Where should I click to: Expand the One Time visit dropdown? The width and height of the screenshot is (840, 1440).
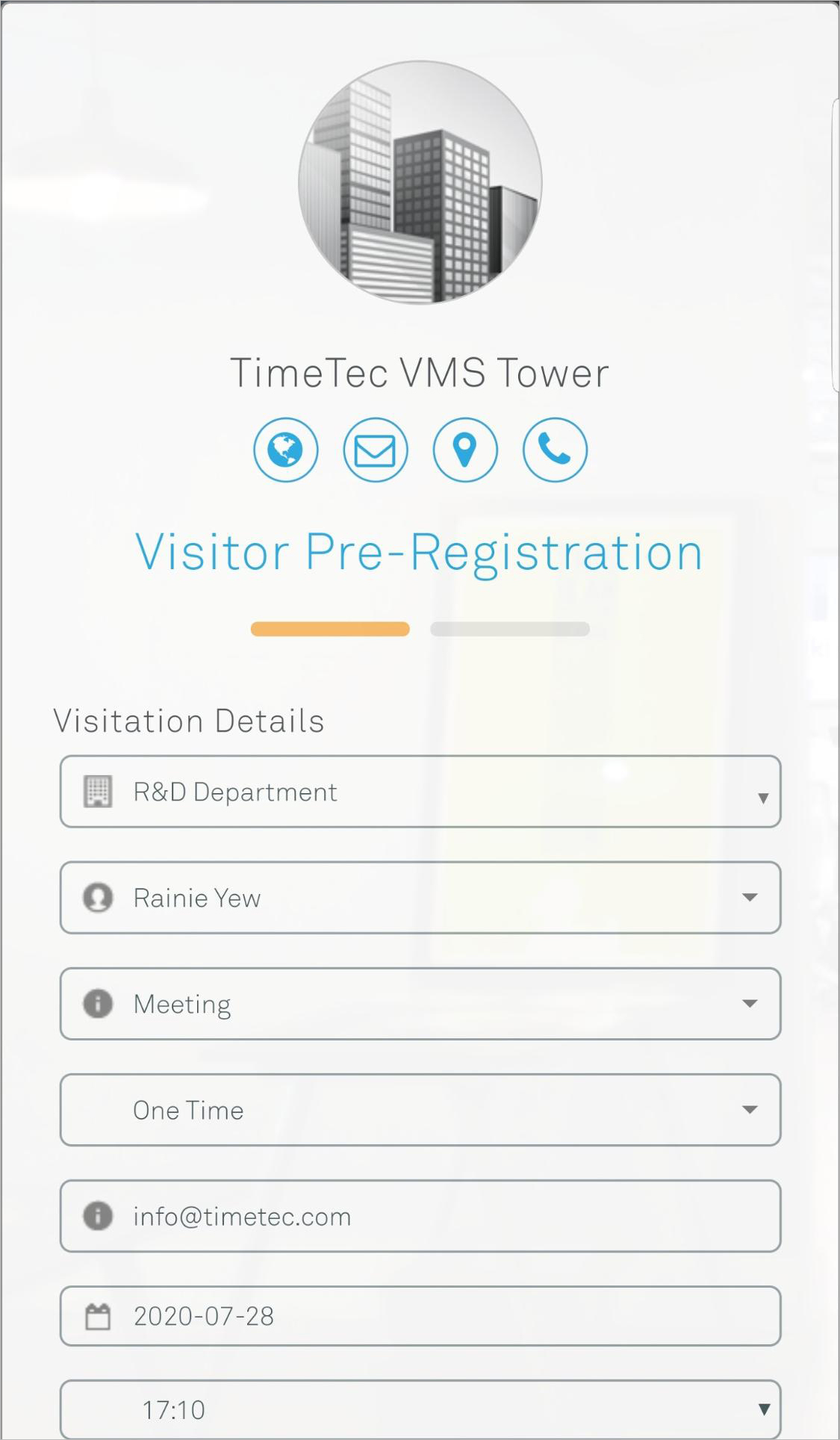point(420,1110)
